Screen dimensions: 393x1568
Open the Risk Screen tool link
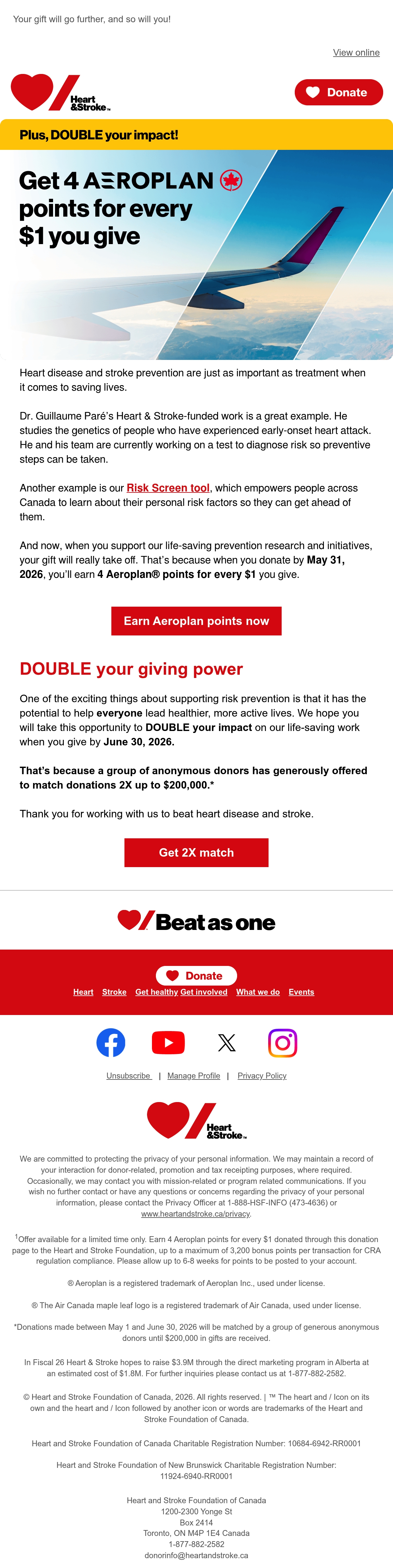pyautogui.click(x=168, y=488)
